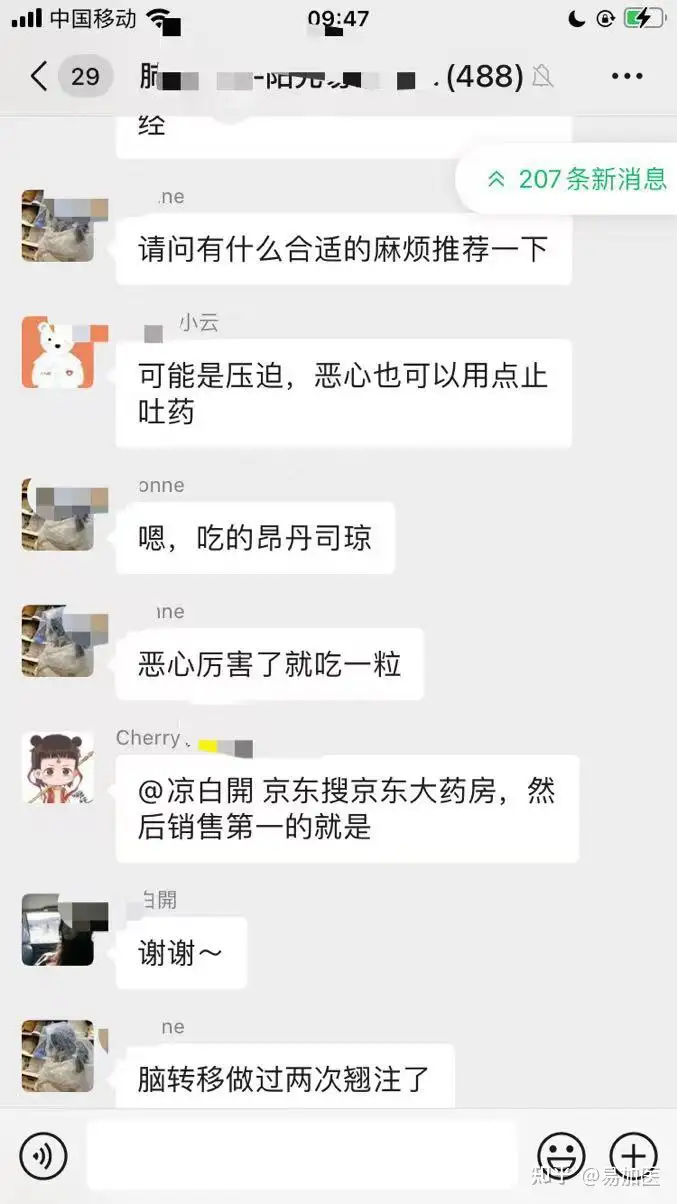Open the group chat overflow menu

(627, 76)
